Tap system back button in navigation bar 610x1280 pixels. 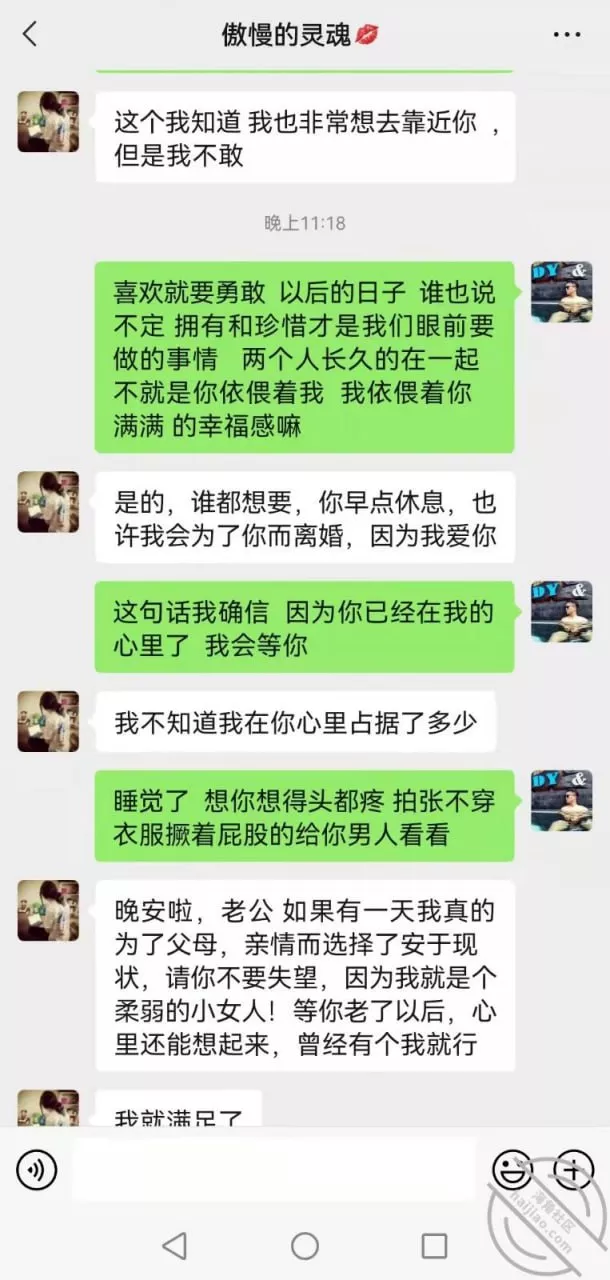pyautogui.click(x=175, y=1245)
